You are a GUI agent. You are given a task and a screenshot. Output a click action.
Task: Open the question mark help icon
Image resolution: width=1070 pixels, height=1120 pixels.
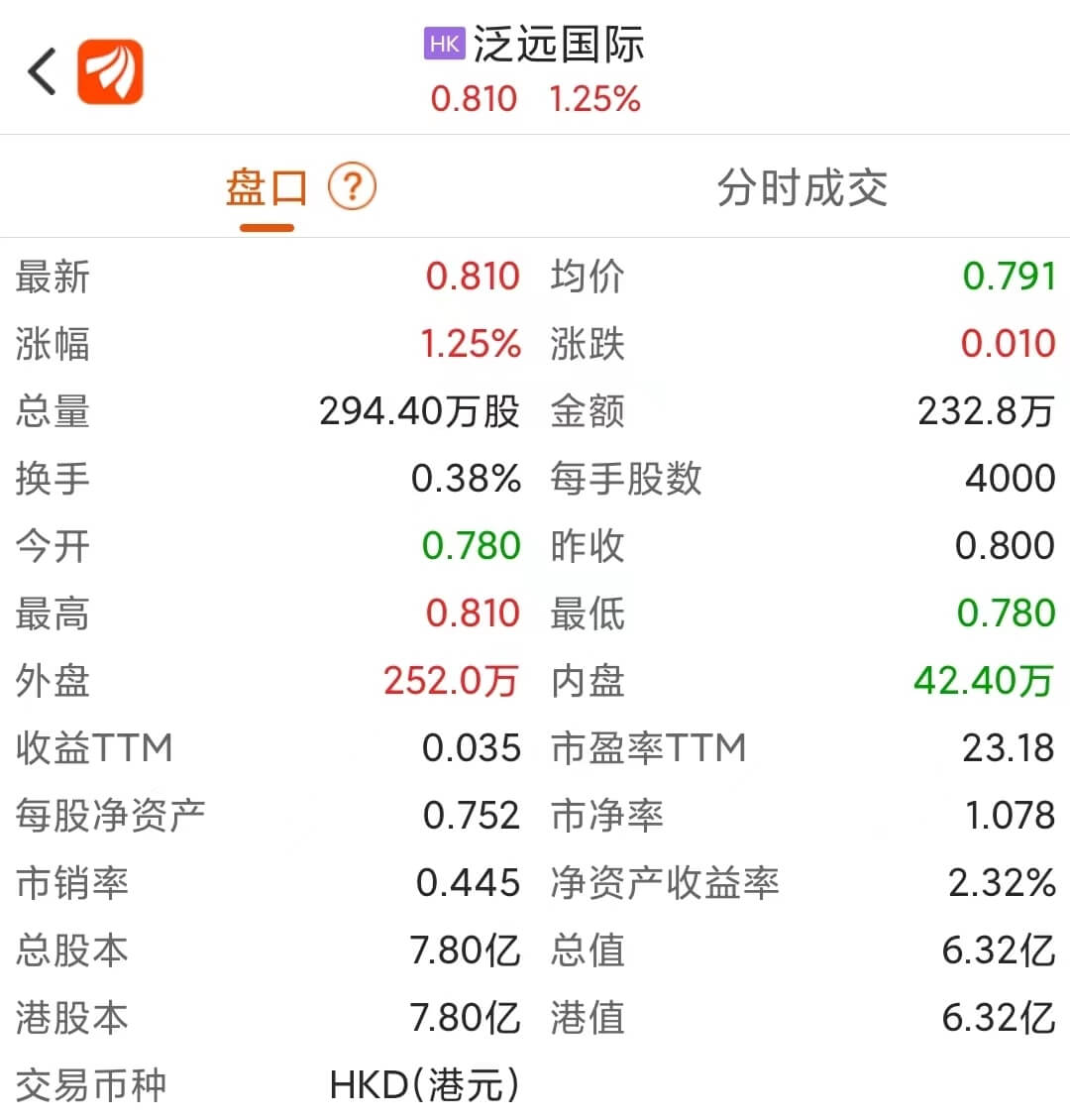[x=352, y=186]
